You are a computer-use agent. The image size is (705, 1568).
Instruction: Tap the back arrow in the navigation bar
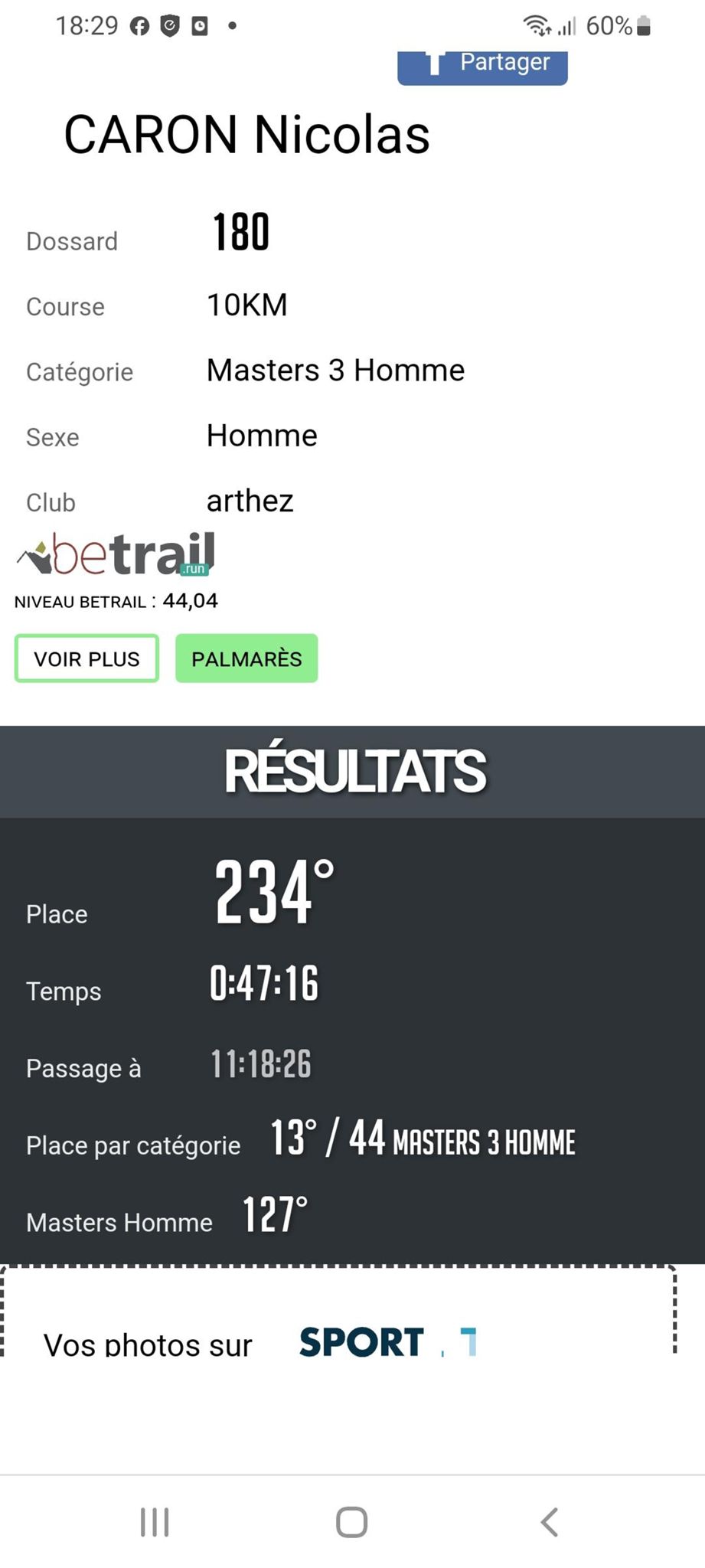pyautogui.click(x=550, y=1523)
